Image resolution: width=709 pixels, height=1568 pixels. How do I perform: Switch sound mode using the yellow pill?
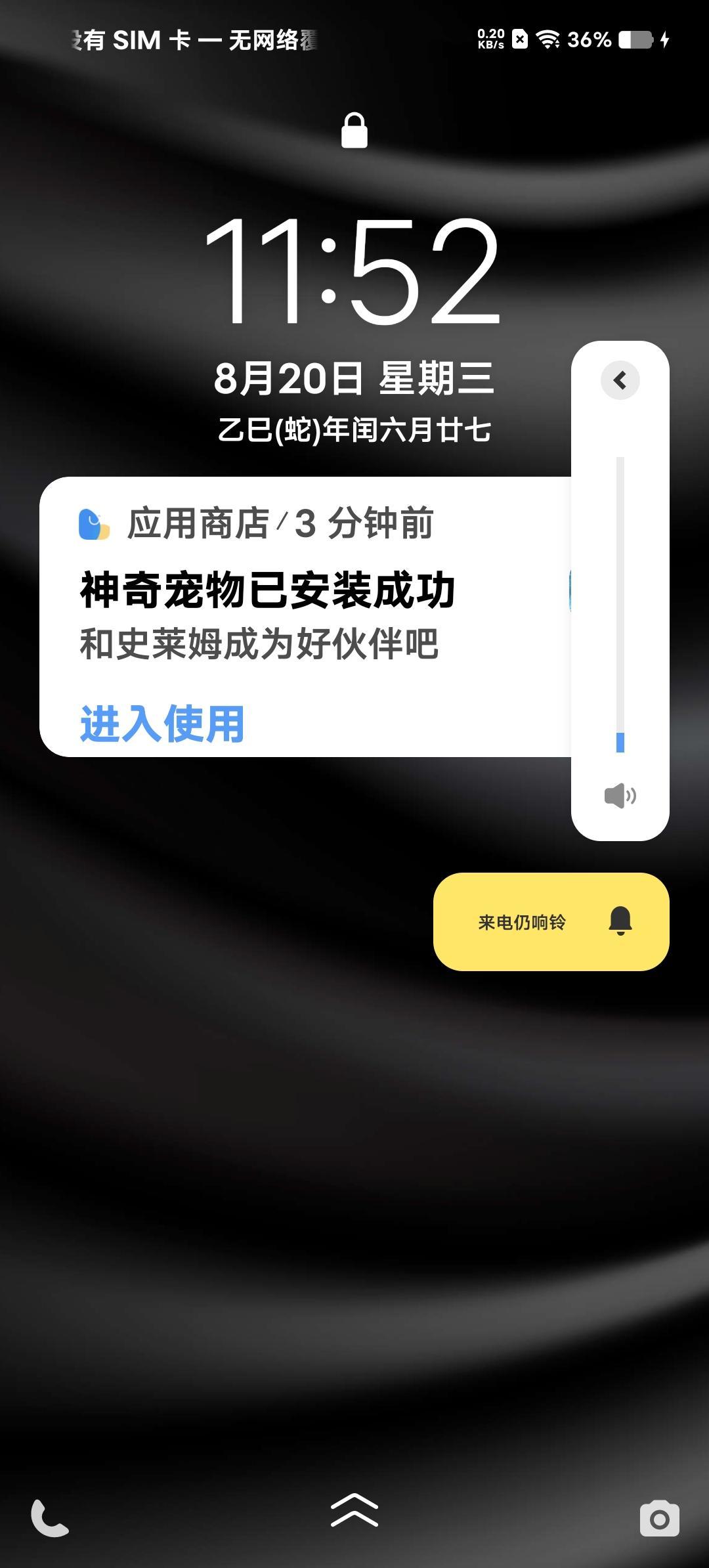point(551,922)
